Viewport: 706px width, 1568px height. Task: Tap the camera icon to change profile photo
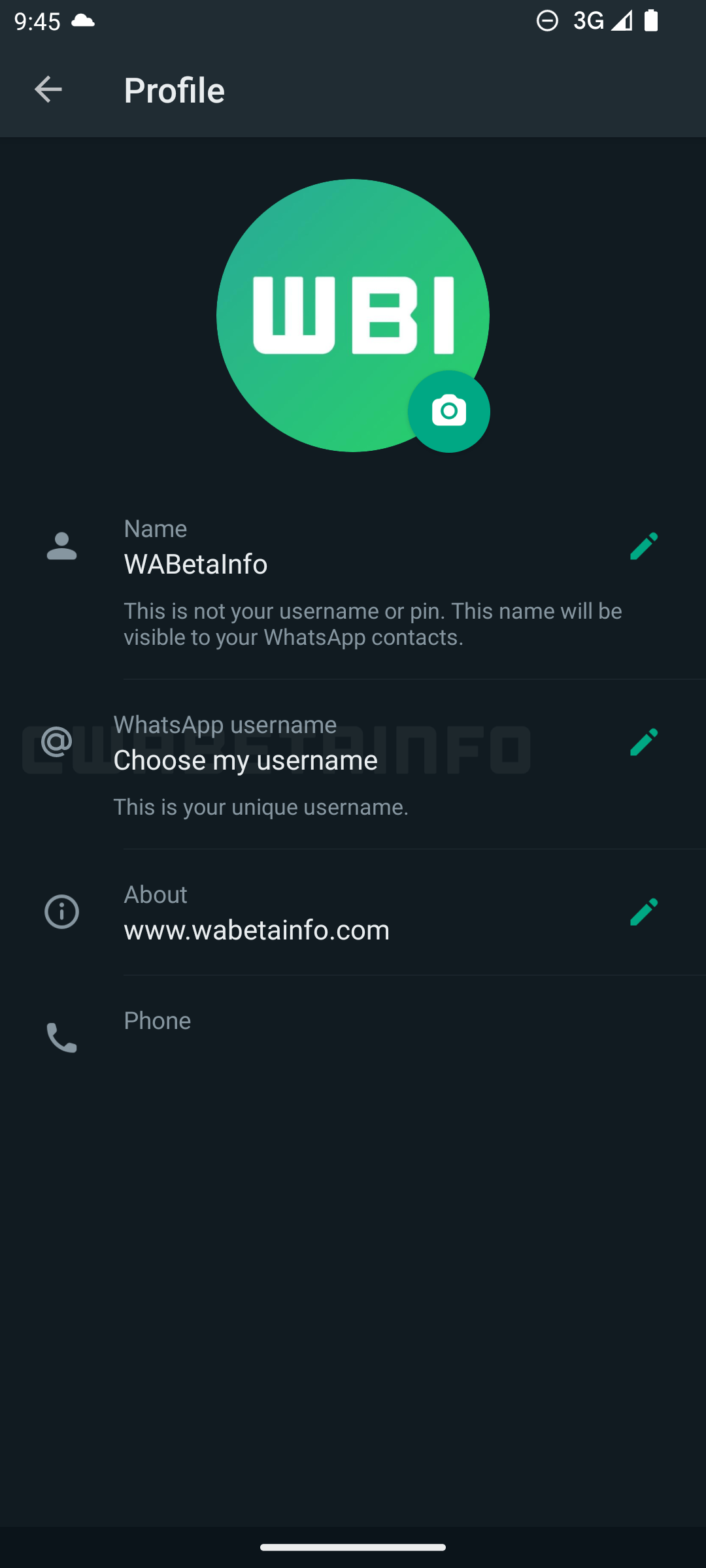(x=448, y=411)
